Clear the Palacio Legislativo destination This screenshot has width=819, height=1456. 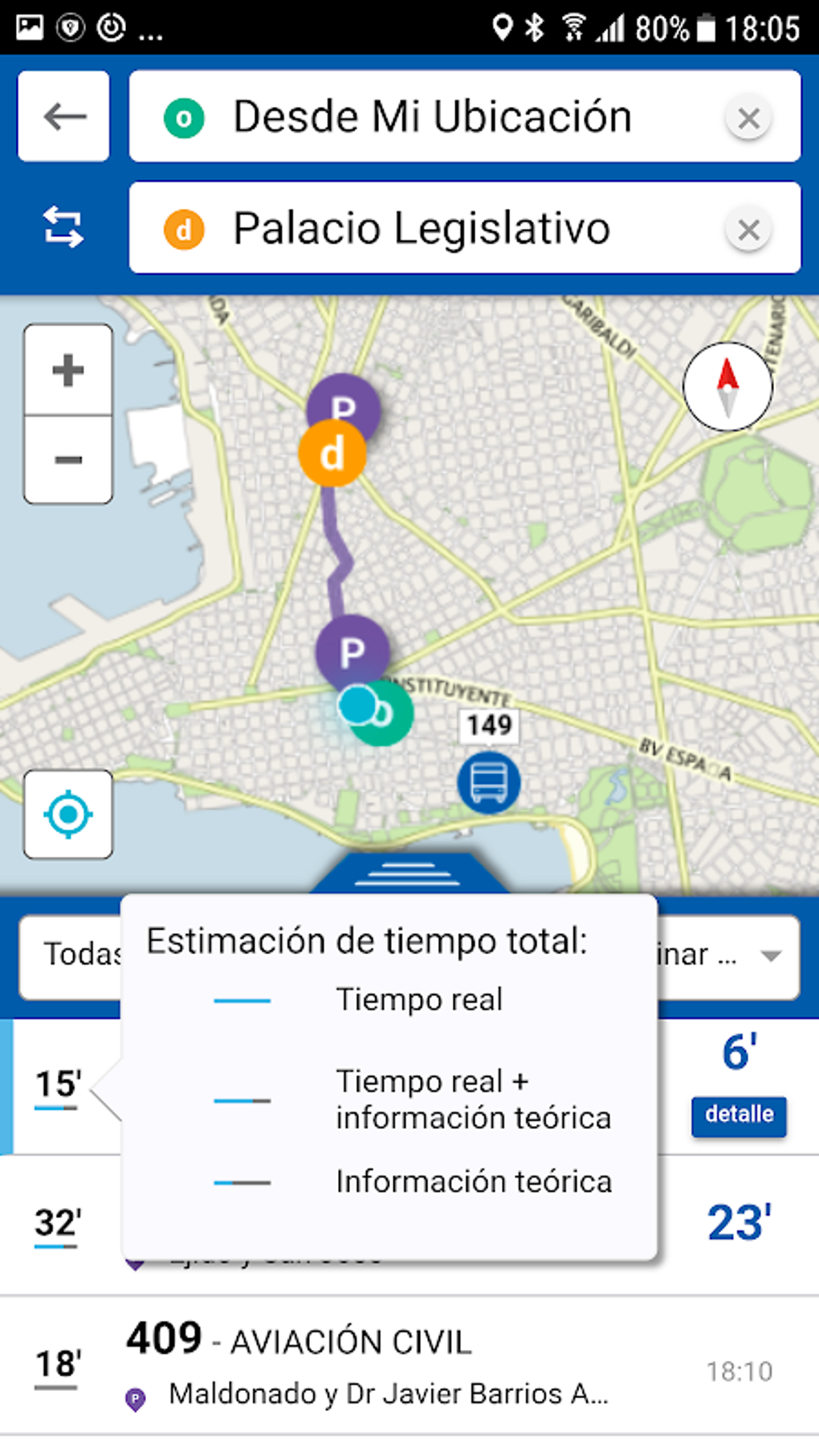pos(748,230)
